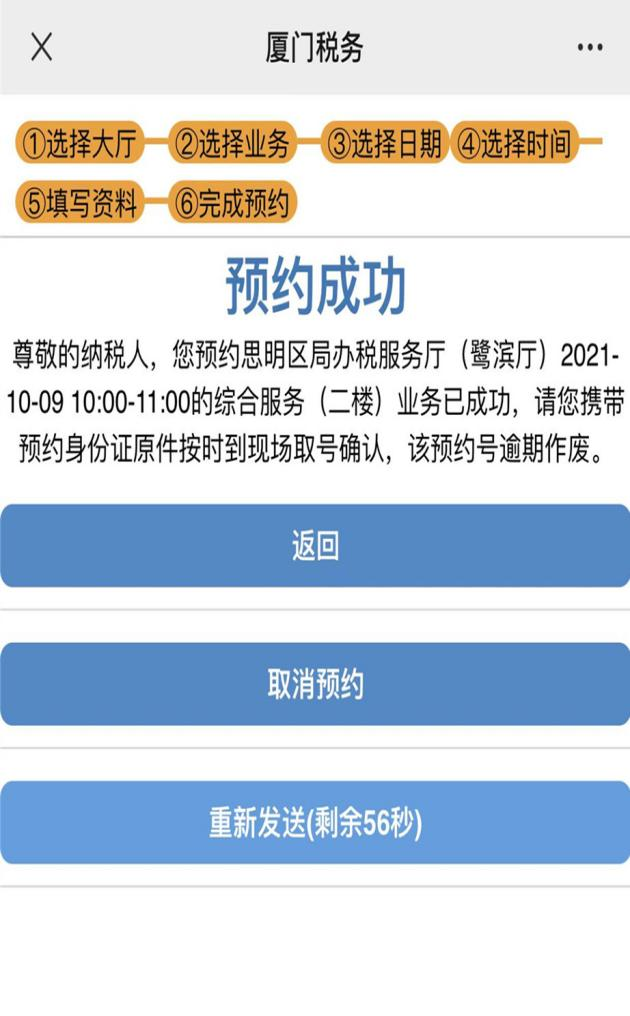Tap the 返回 button to go back
This screenshot has height=1016, width=630.
(315, 546)
